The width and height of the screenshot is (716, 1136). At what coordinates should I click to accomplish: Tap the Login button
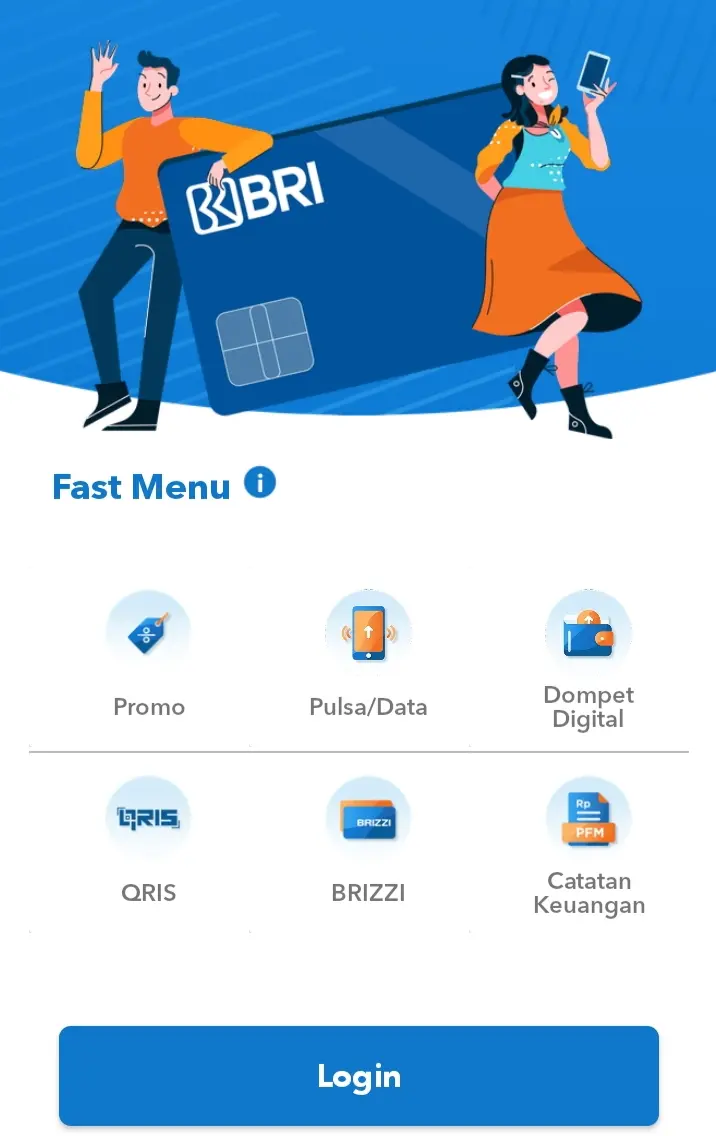pyautogui.click(x=358, y=1076)
